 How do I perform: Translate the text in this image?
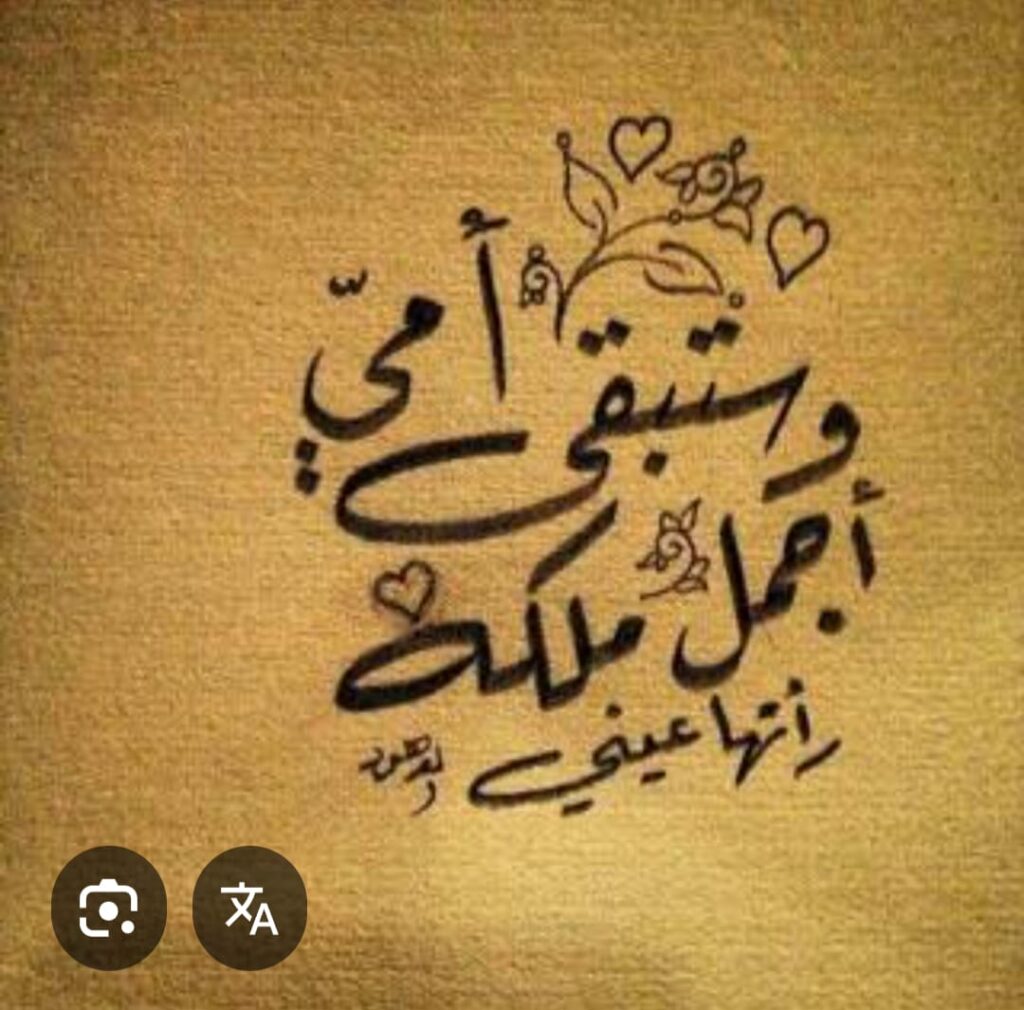click(x=249, y=907)
